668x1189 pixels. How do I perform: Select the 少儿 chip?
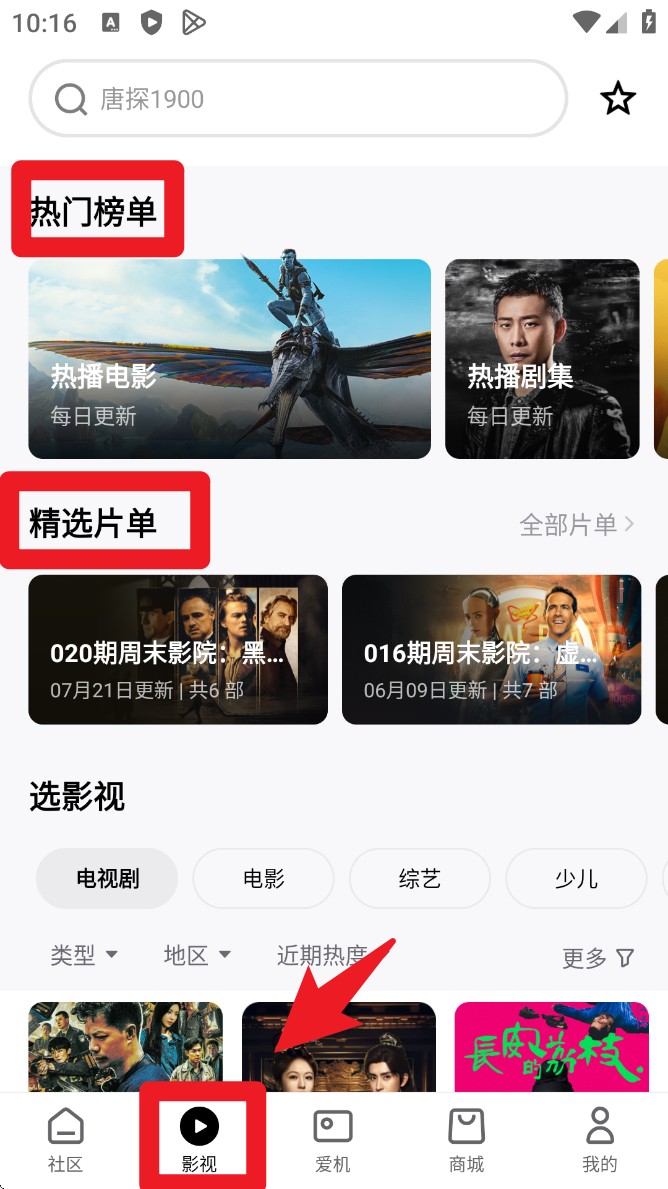(x=576, y=879)
